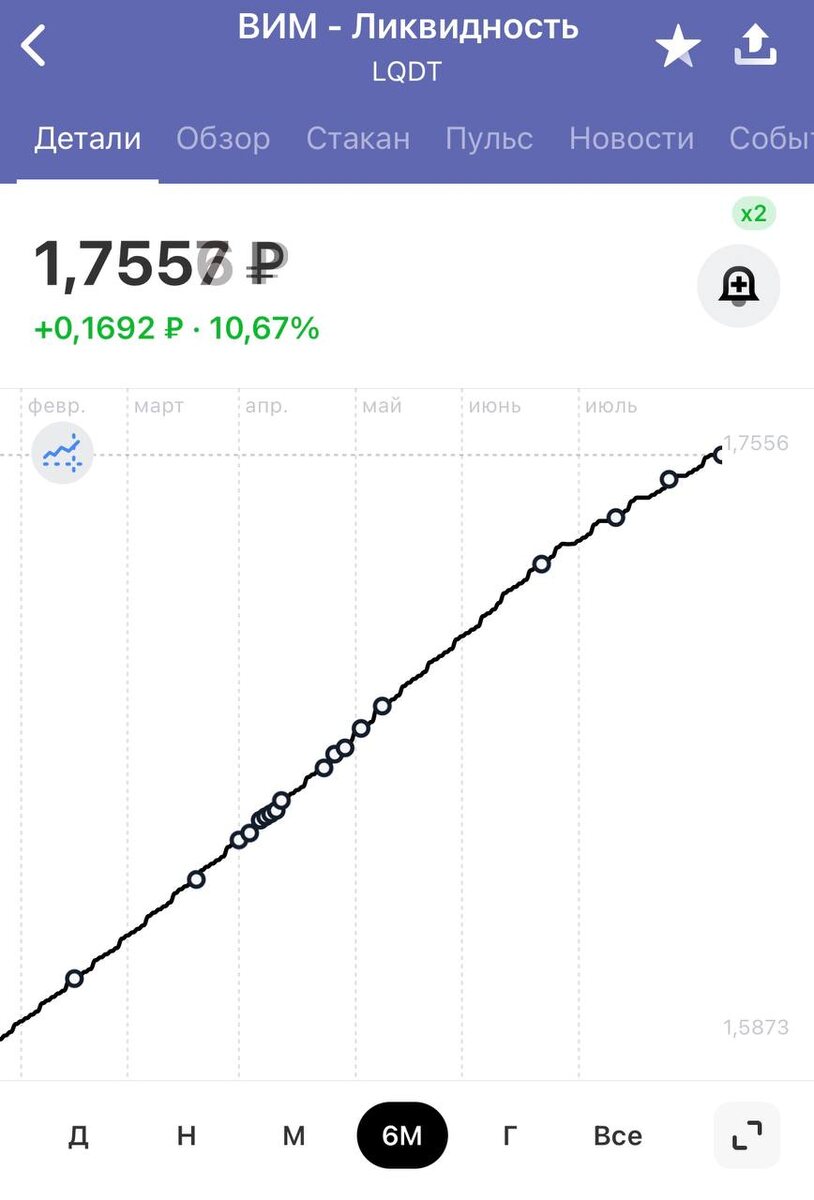
Task: Switch to the Обзор tab
Action: click(223, 139)
